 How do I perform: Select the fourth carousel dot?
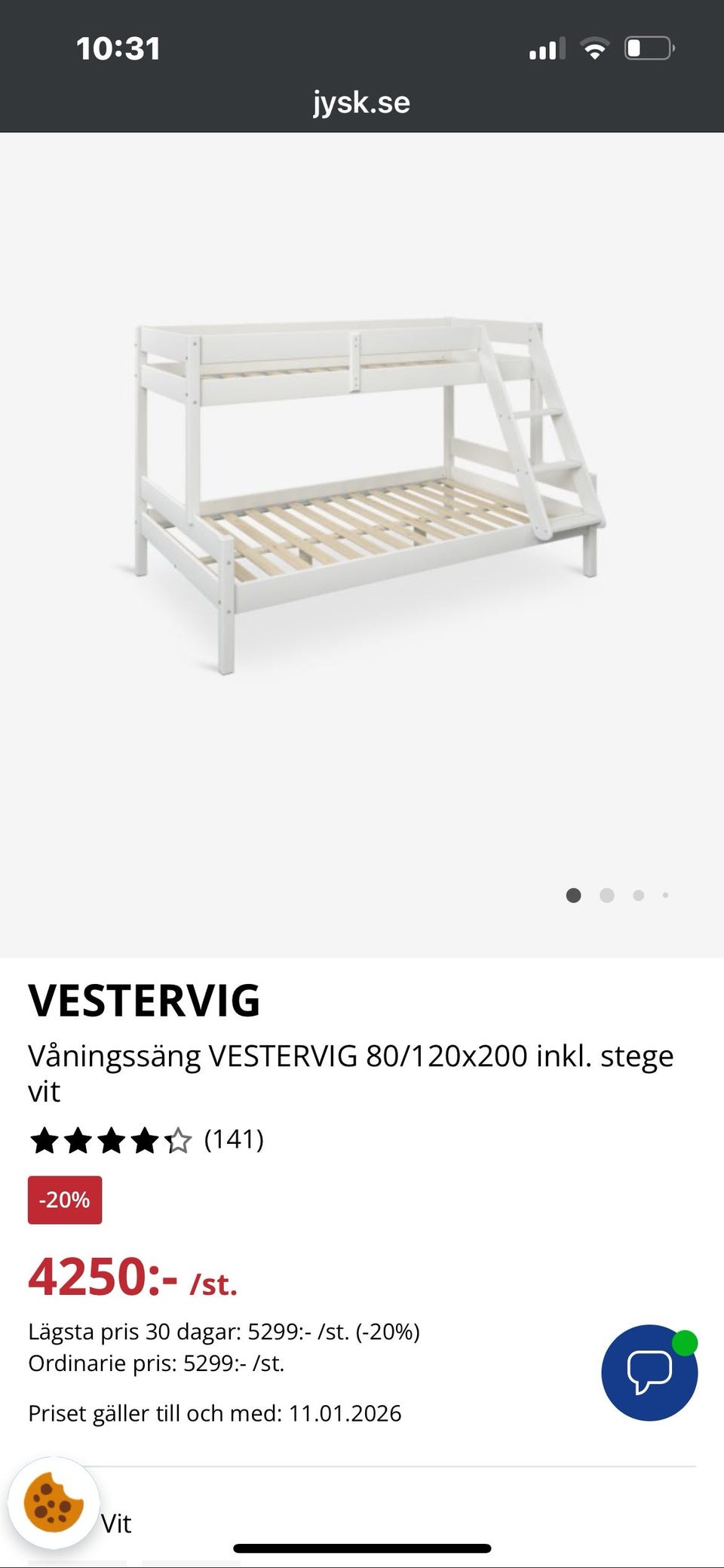[666, 895]
